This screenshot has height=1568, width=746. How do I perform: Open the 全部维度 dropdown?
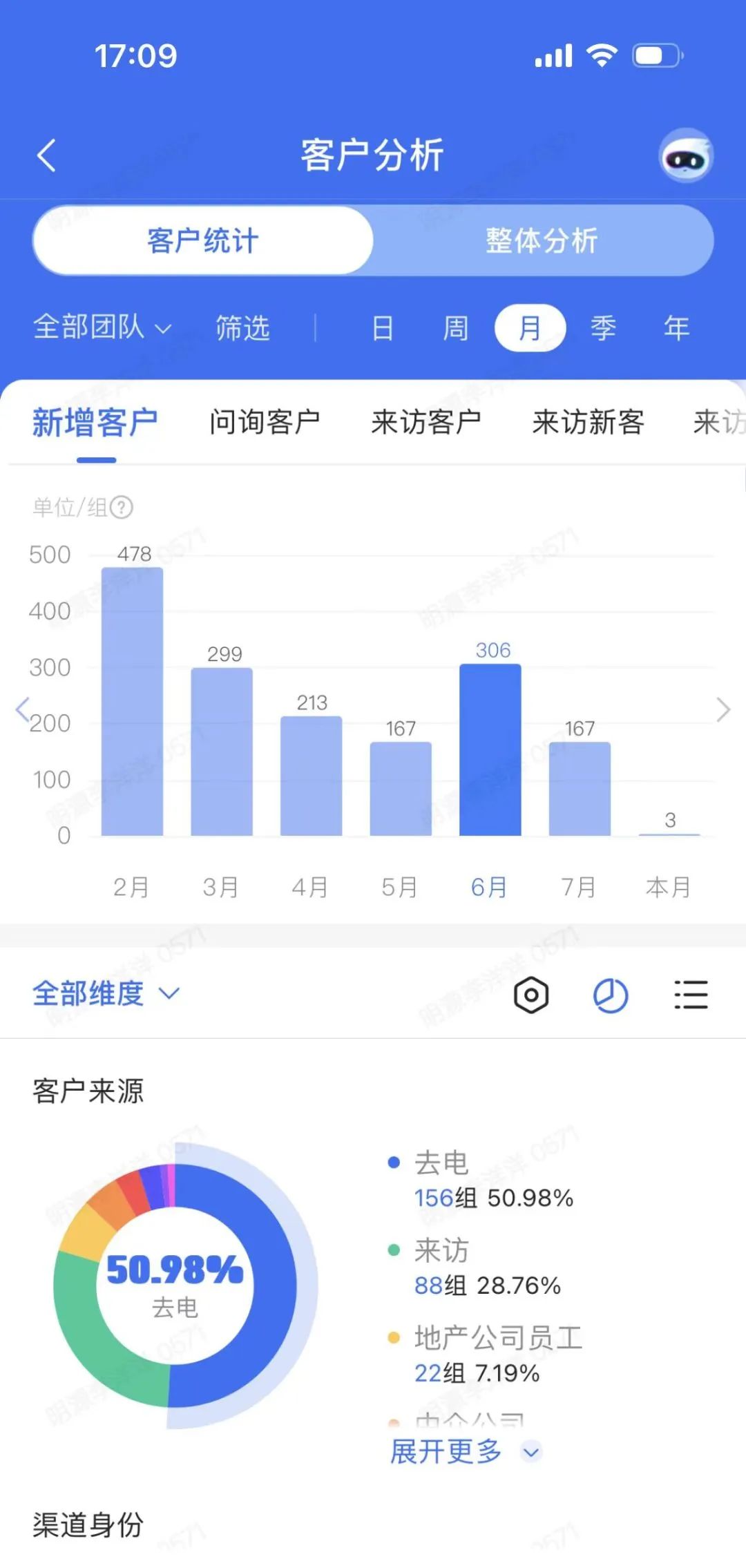tap(106, 993)
